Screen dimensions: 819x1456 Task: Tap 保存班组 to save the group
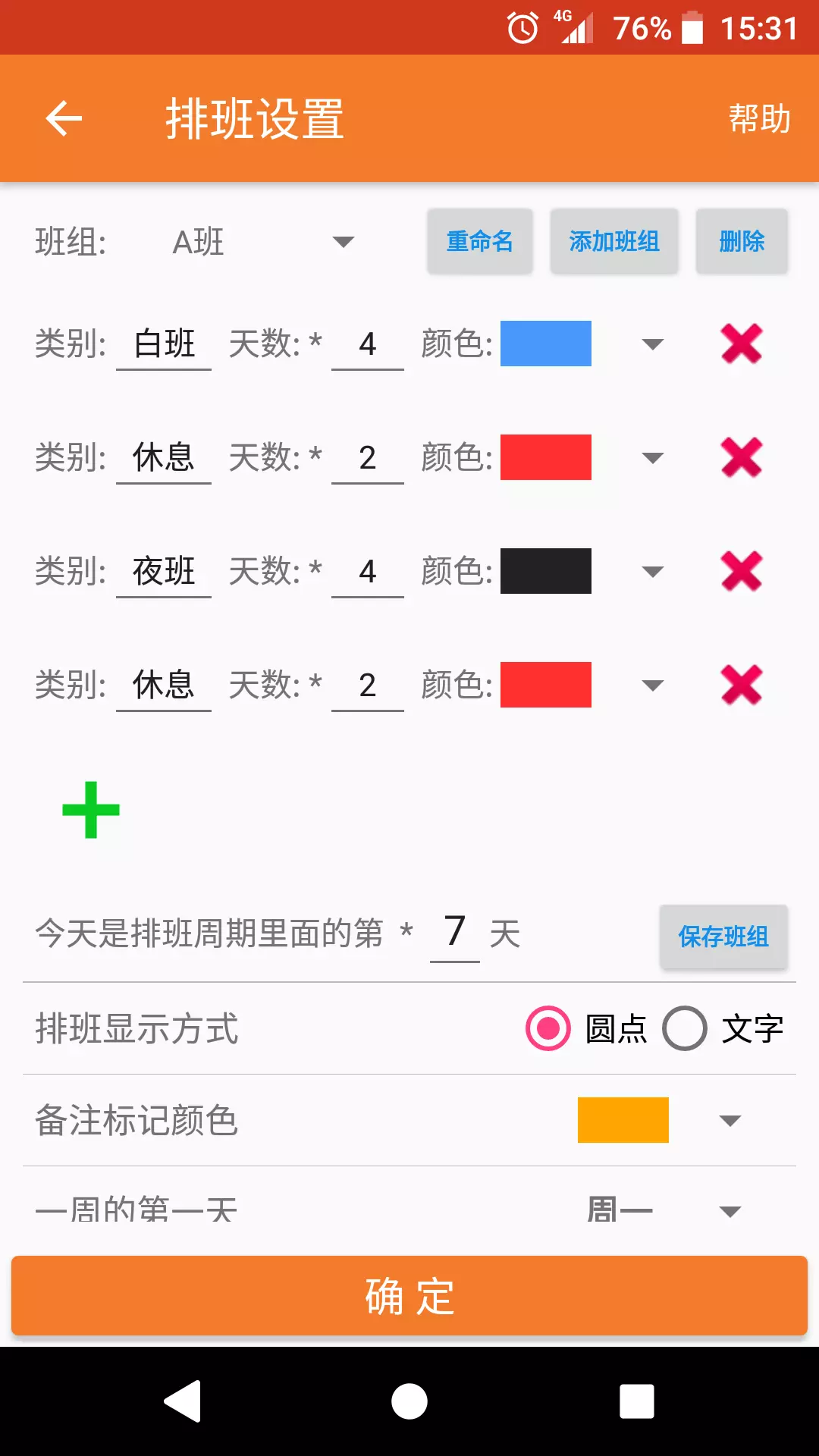click(x=723, y=937)
